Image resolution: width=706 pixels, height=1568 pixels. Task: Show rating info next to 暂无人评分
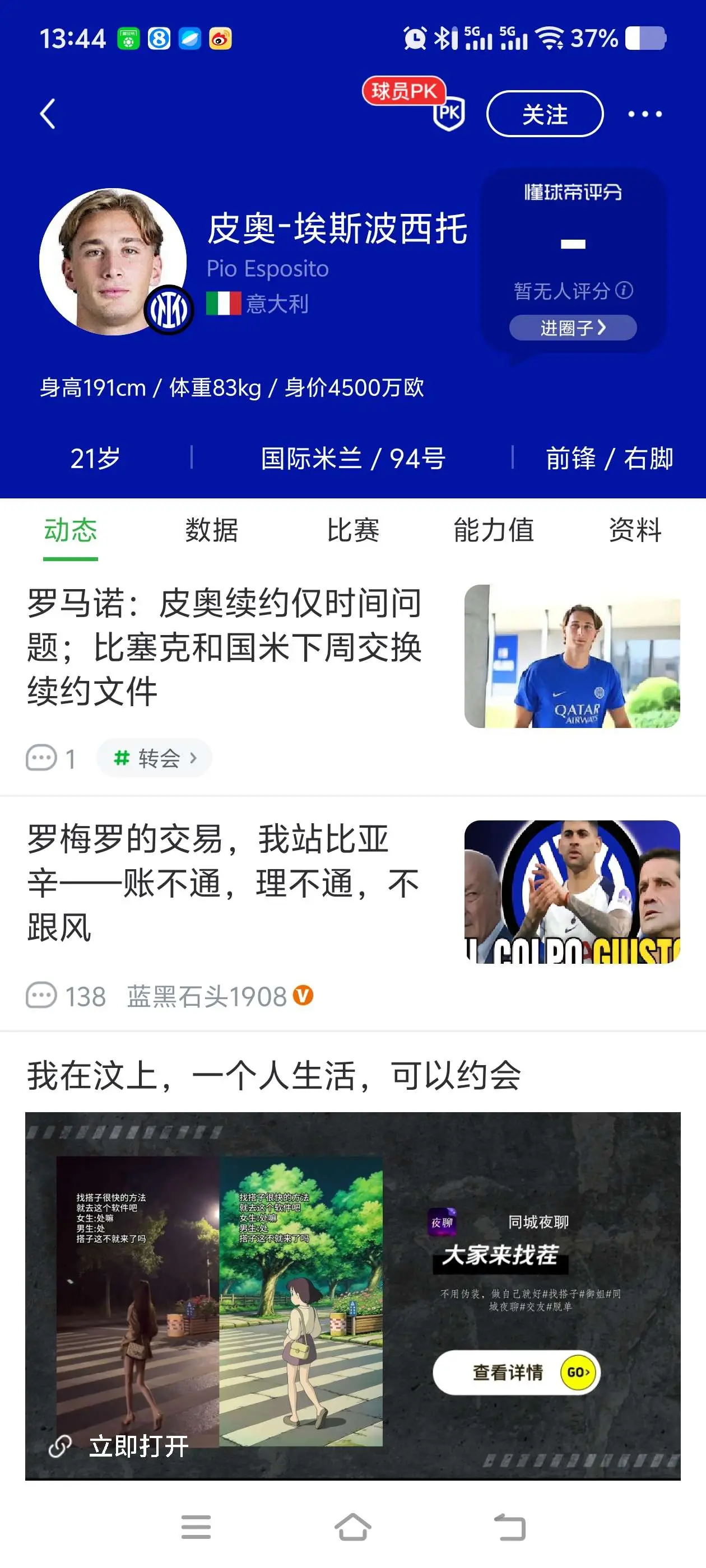[624, 290]
